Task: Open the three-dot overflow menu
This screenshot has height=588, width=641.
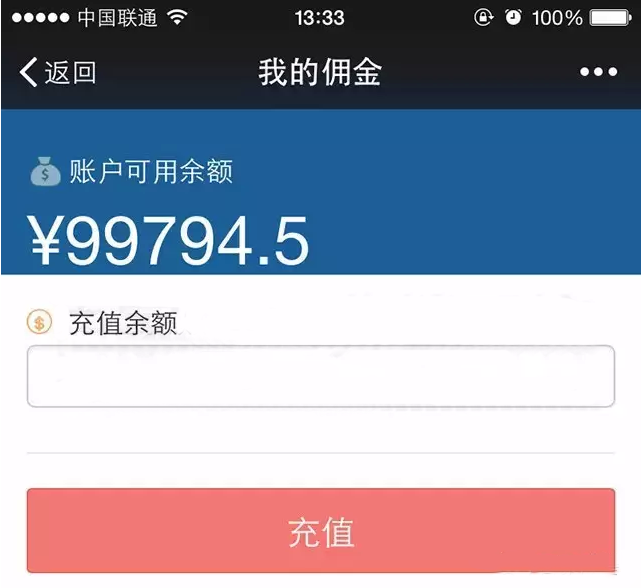Action: tap(598, 72)
